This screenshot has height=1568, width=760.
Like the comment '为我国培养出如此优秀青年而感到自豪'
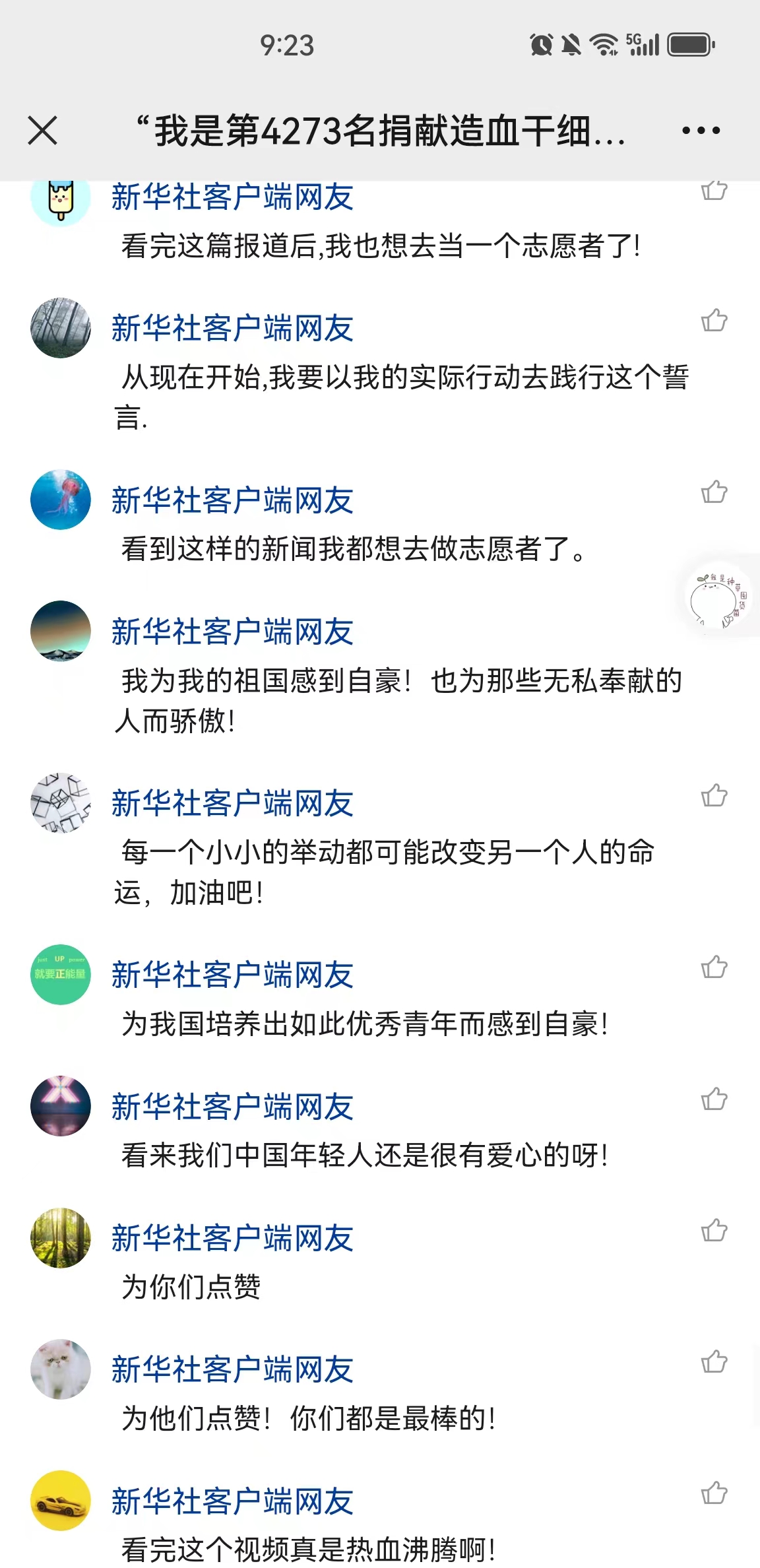[x=714, y=967]
